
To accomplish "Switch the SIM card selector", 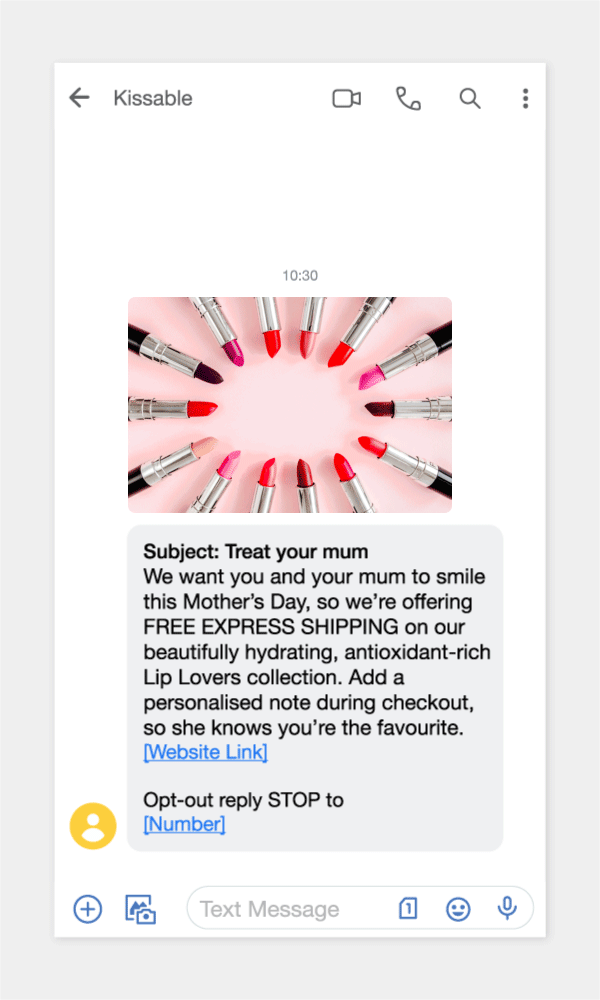I will pos(407,909).
